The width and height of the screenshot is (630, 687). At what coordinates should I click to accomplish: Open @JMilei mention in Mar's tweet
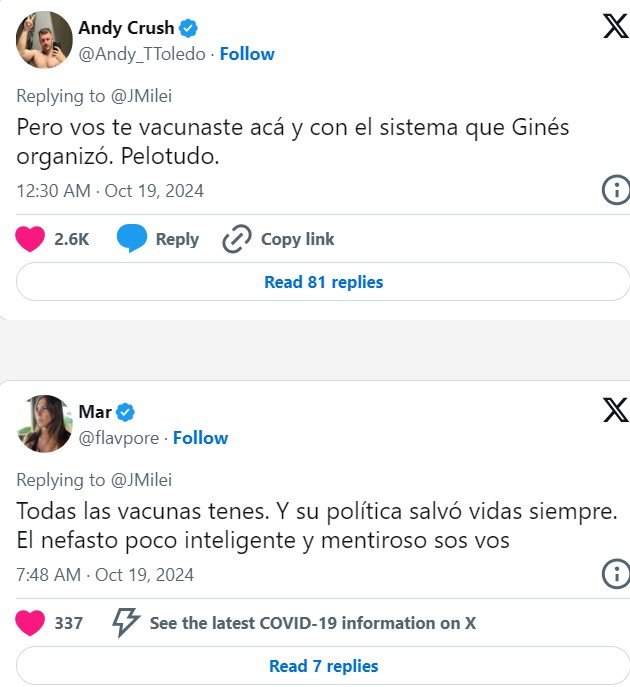tap(141, 480)
